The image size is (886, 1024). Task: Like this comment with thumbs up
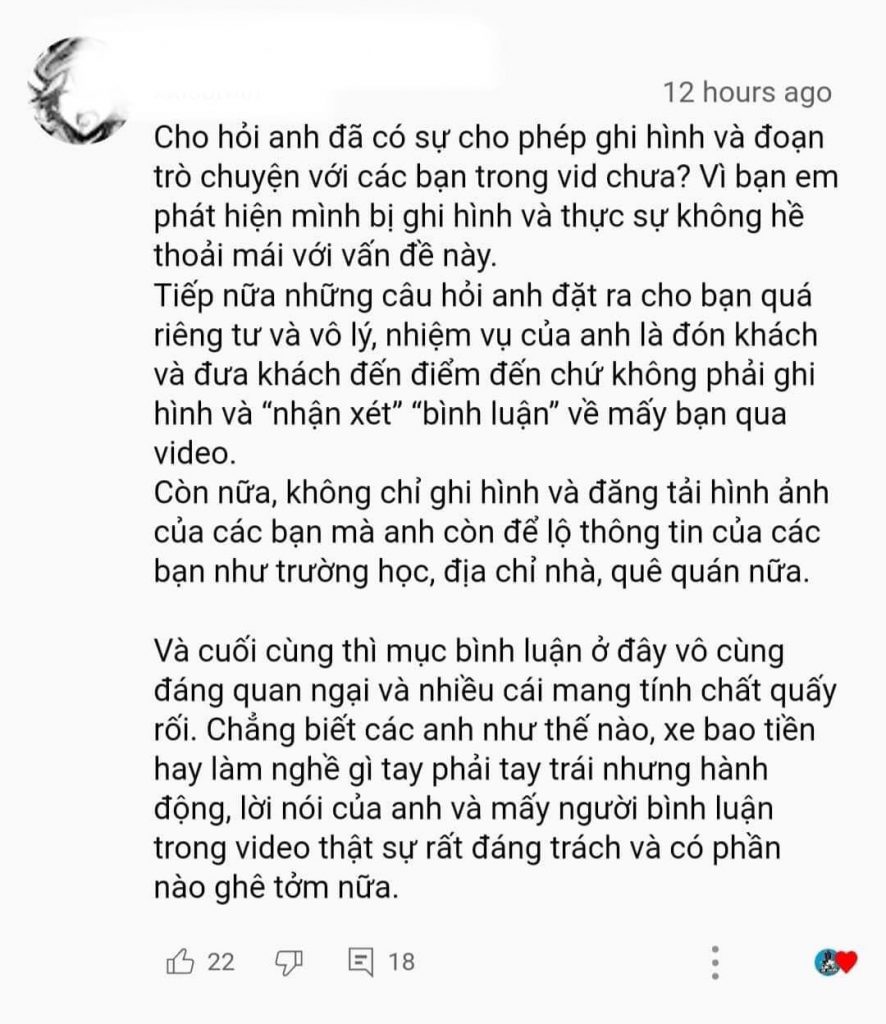point(181,962)
